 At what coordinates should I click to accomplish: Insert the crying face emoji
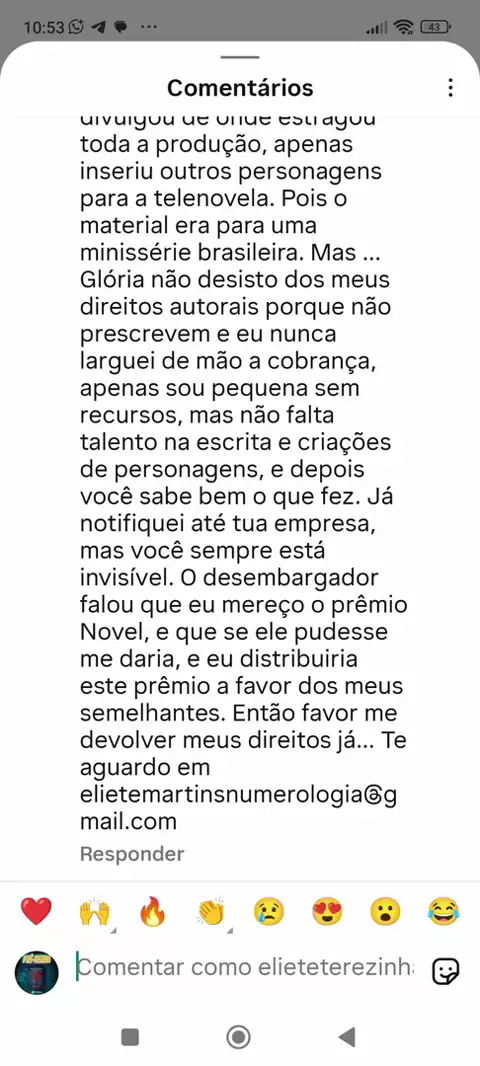point(269,911)
